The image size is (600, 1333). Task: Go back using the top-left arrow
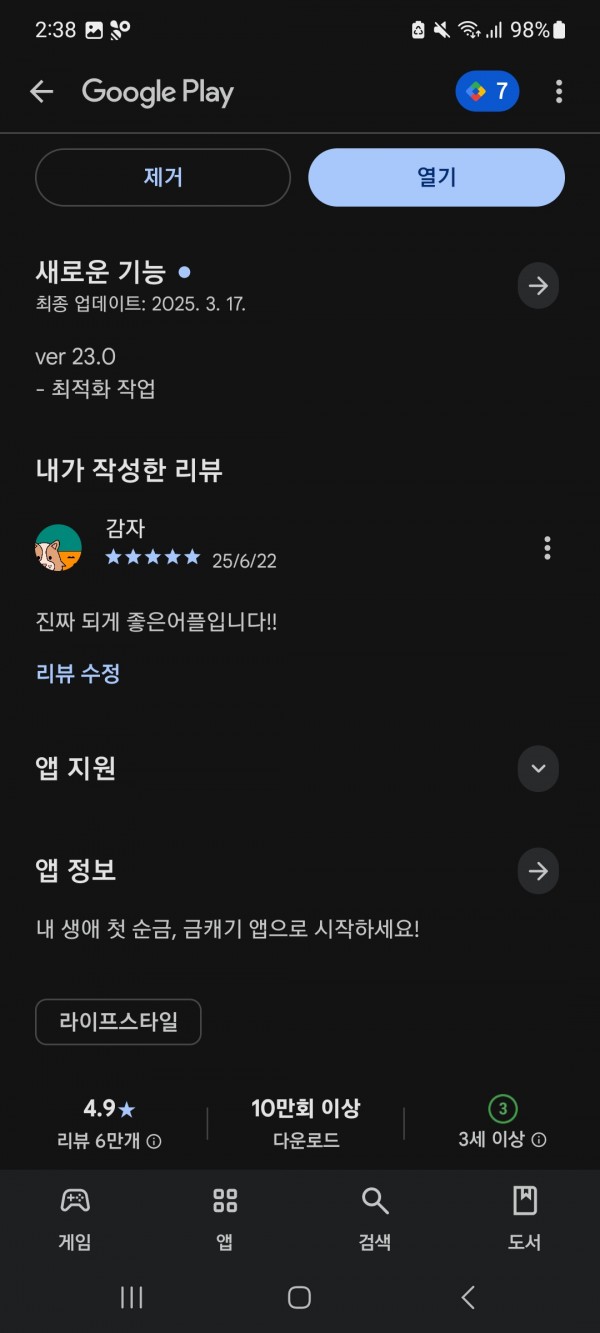pyautogui.click(x=41, y=92)
